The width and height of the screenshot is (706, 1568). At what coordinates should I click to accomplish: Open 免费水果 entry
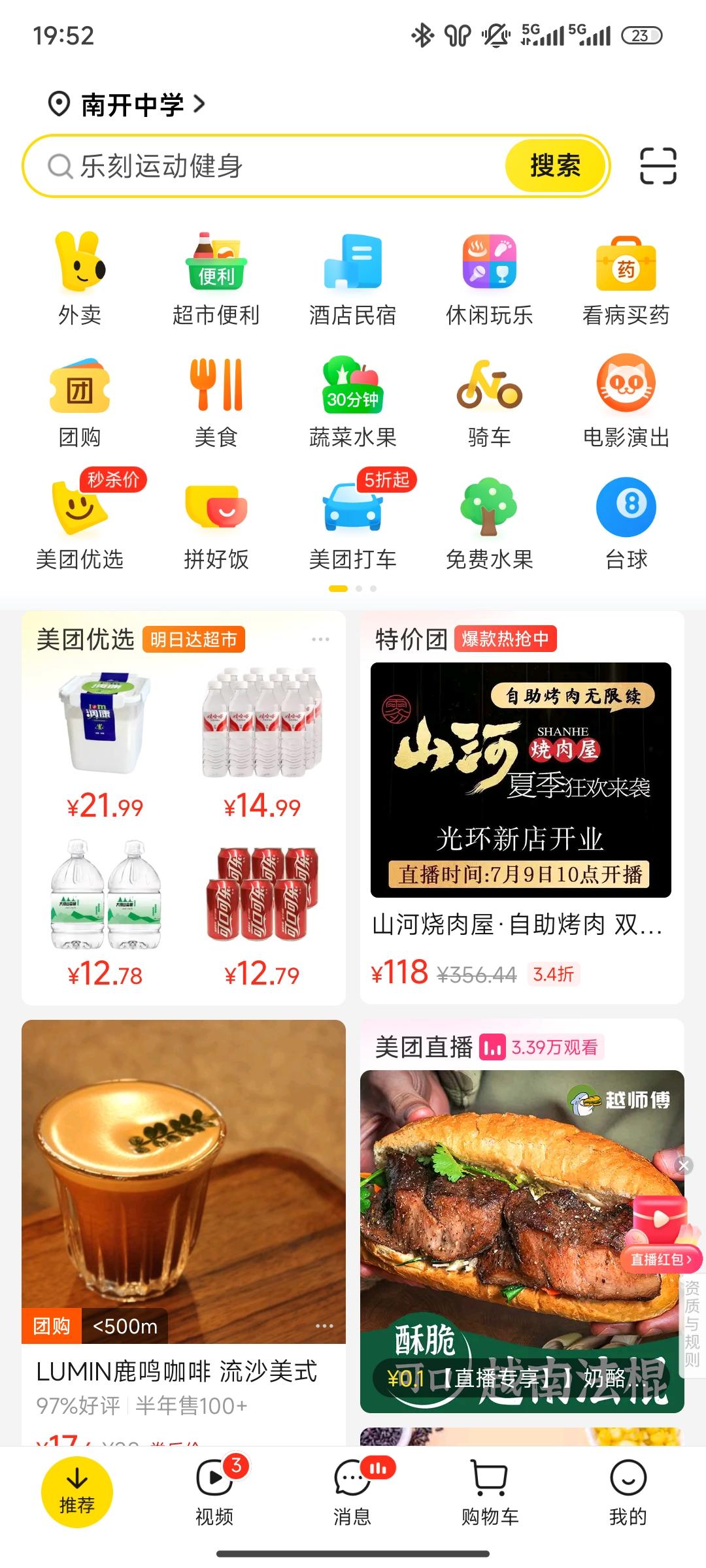[x=489, y=523]
